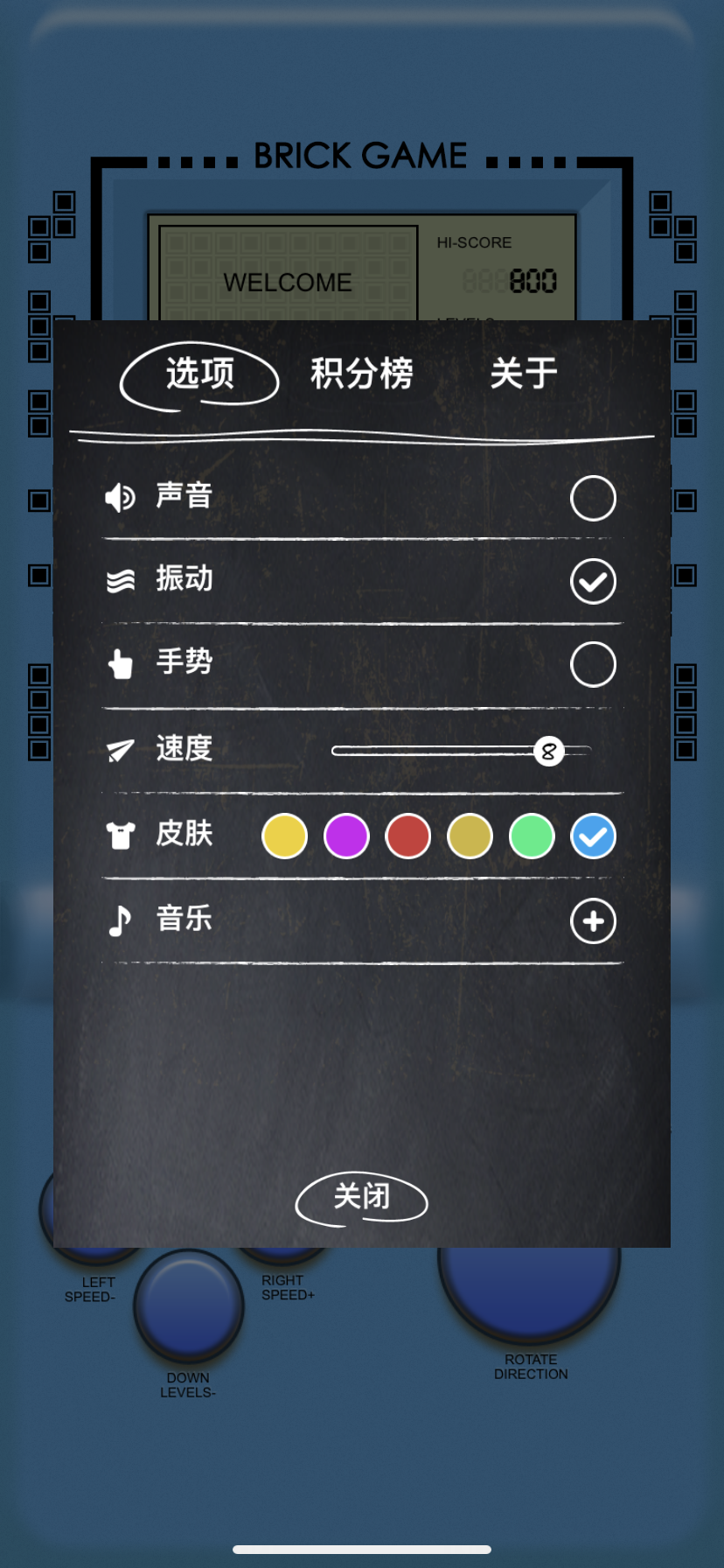
Task: Pick the olive gold skin color
Action: [470, 836]
